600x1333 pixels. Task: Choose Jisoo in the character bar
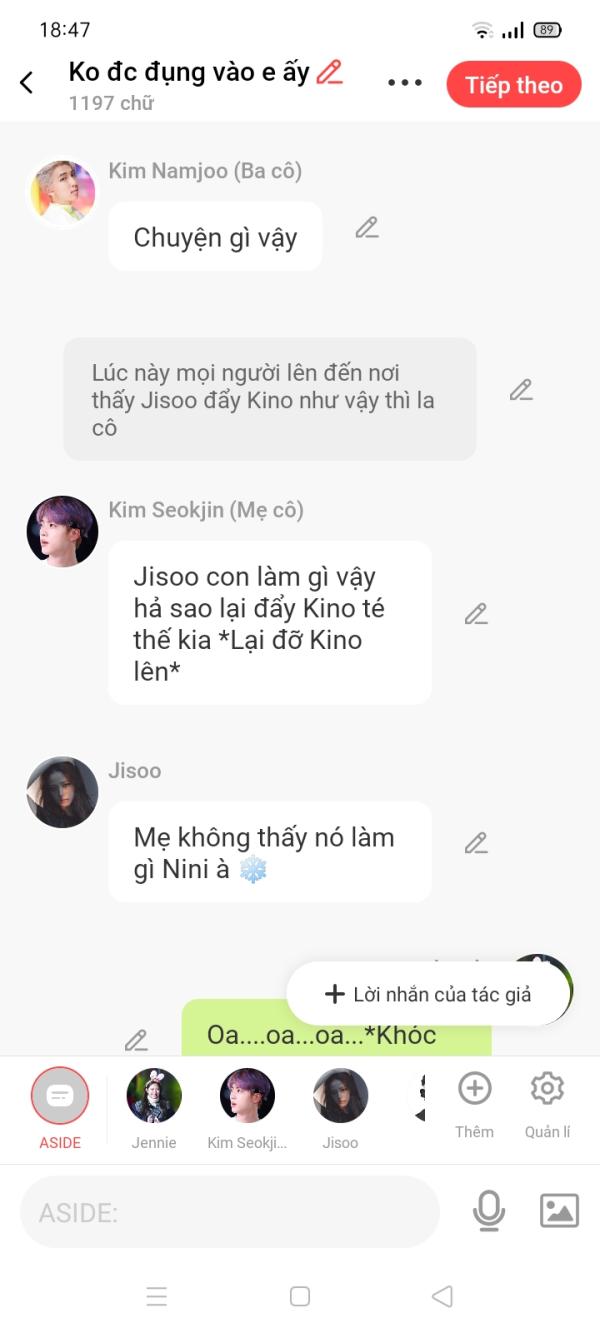click(x=340, y=1106)
